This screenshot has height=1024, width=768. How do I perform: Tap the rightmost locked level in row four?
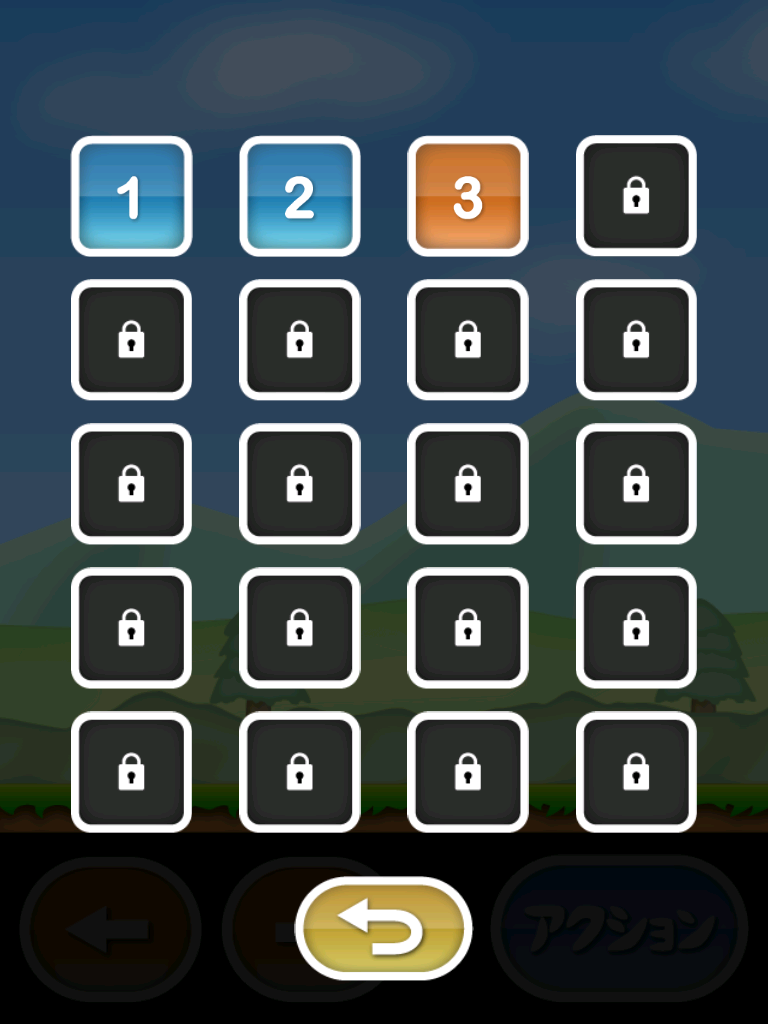pos(635,628)
